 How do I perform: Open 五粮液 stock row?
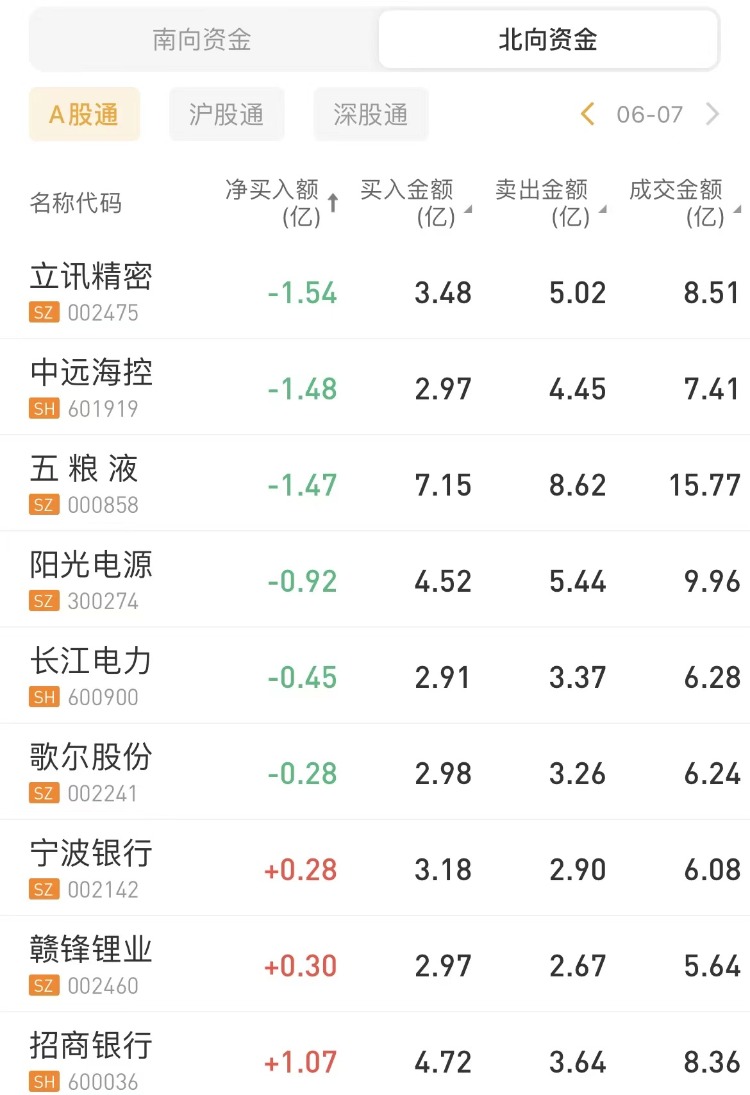tap(85, 482)
